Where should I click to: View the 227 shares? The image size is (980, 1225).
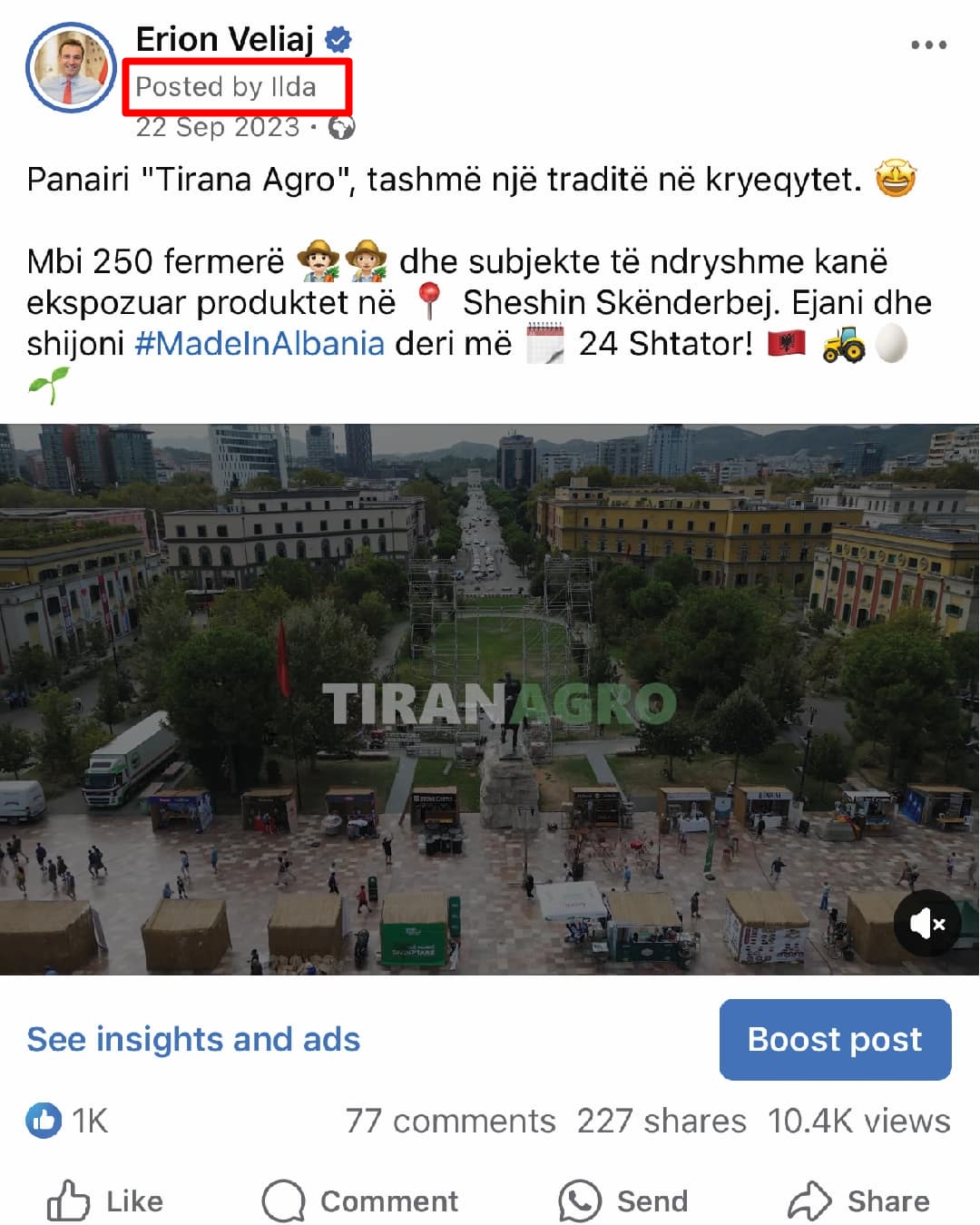(x=661, y=1121)
